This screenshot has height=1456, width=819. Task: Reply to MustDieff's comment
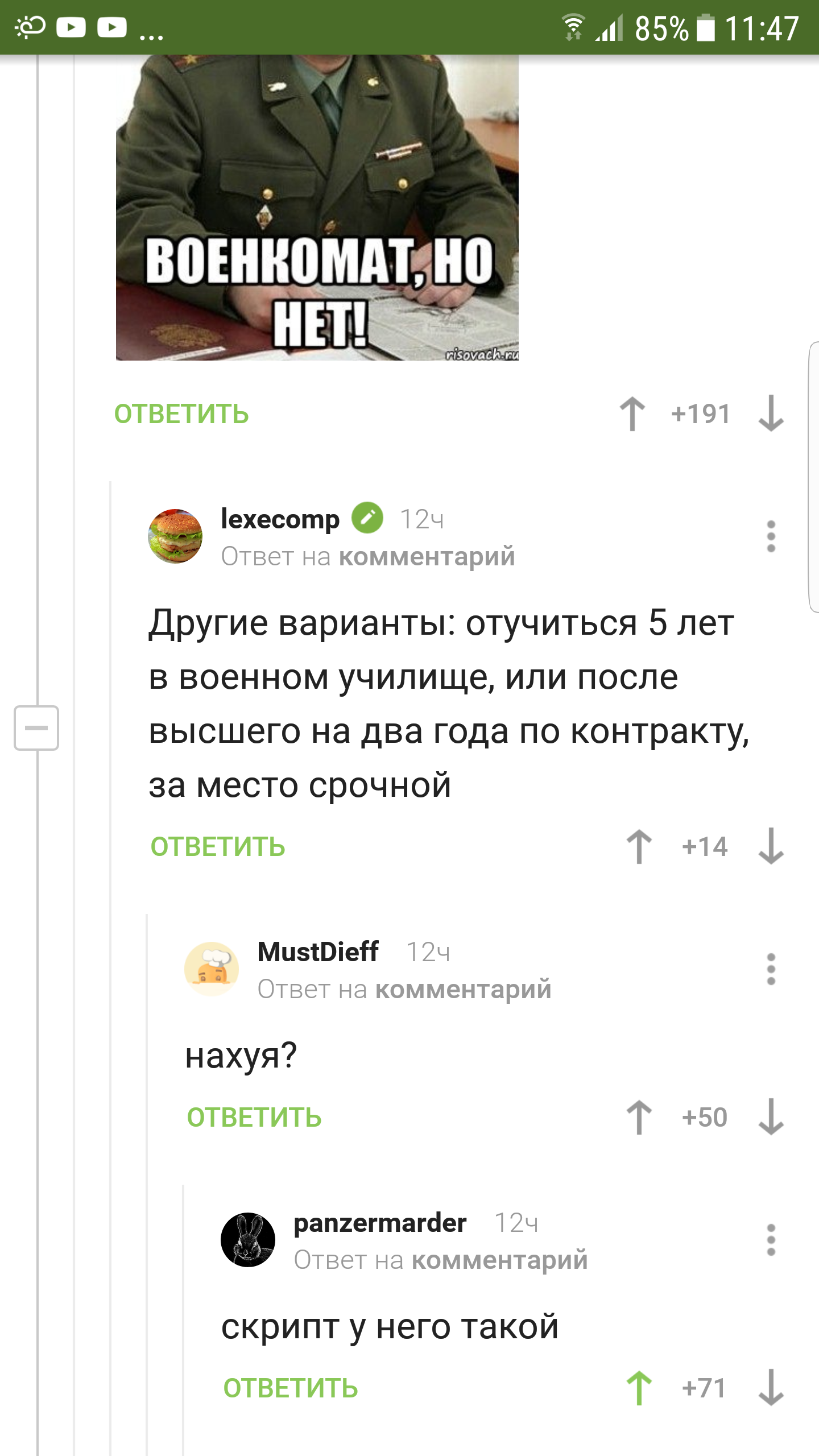pyautogui.click(x=254, y=1118)
